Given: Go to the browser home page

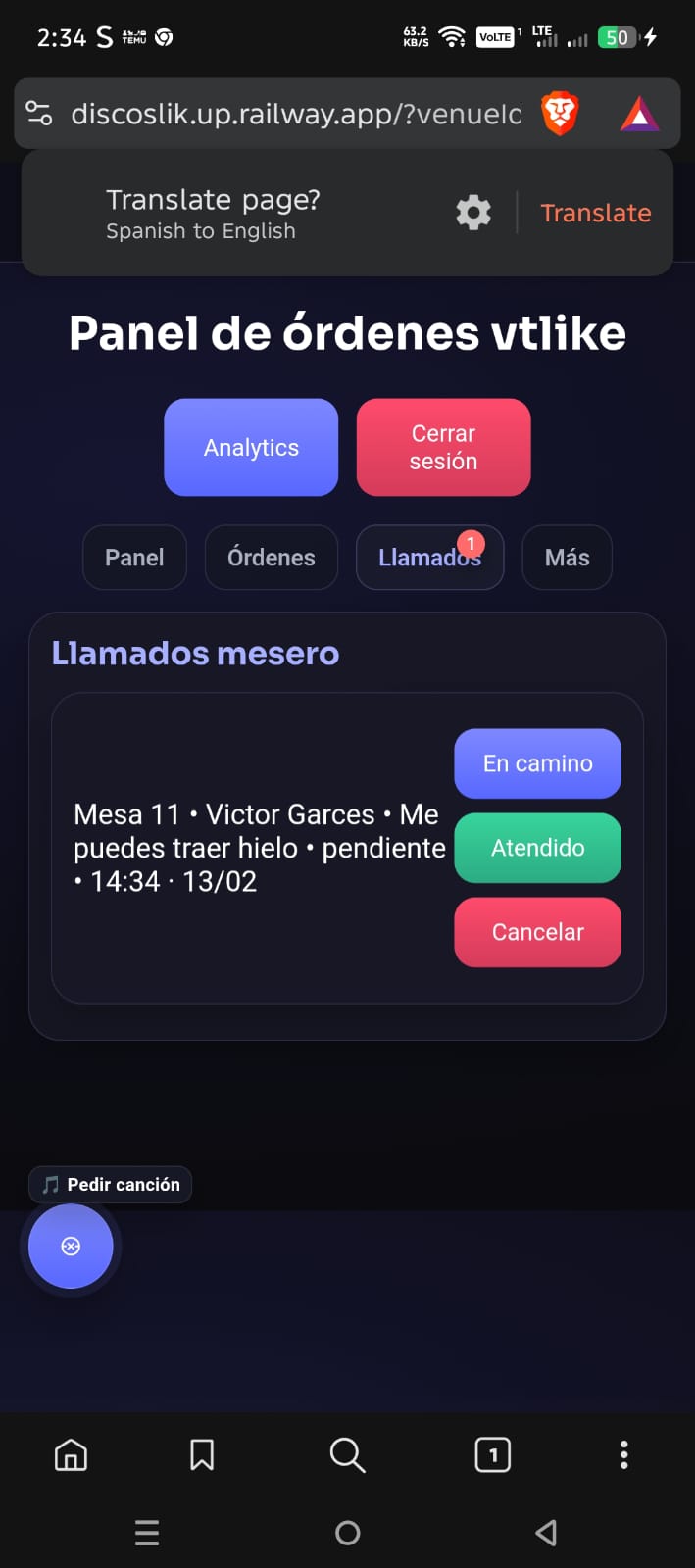Looking at the screenshot, I should pos(71,1455).
